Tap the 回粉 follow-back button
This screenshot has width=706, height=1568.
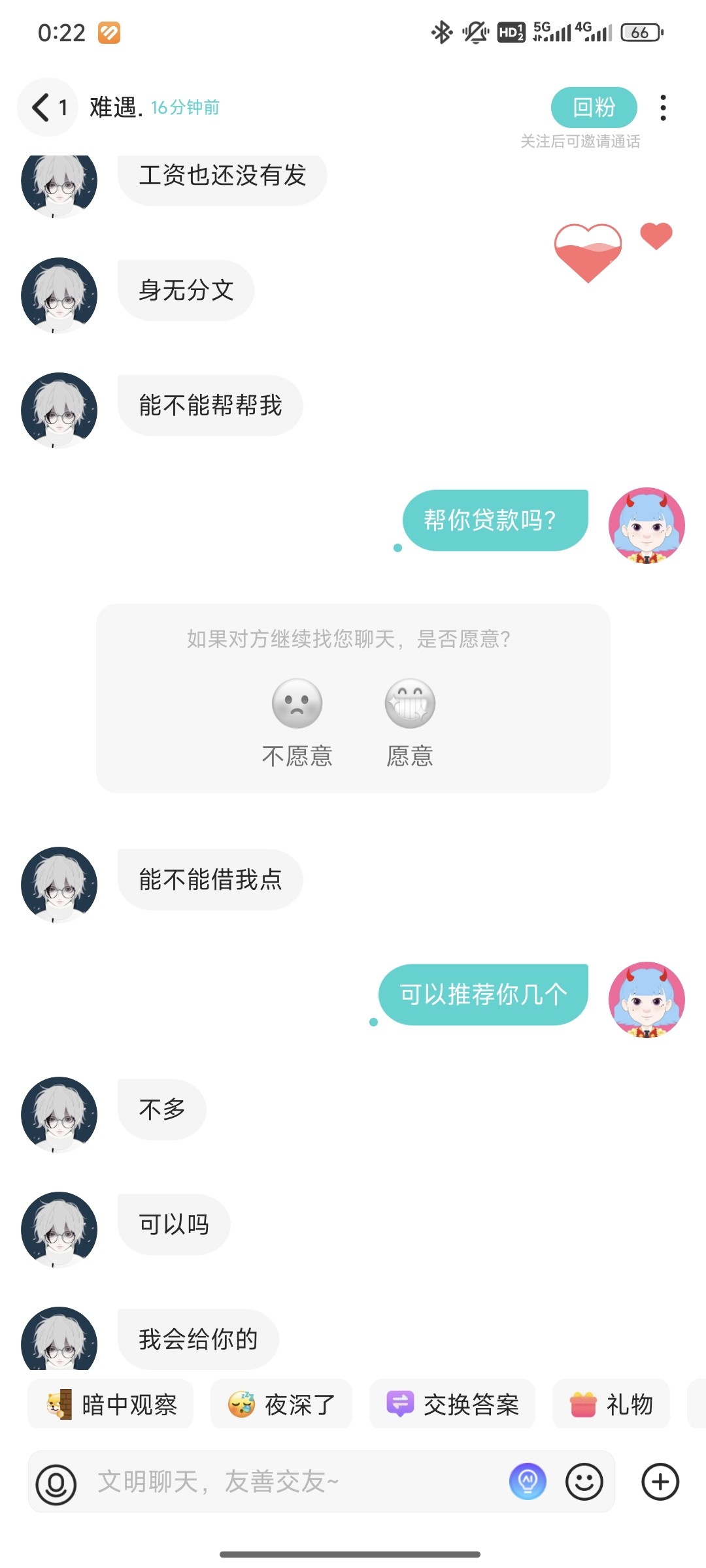(594, 107)
